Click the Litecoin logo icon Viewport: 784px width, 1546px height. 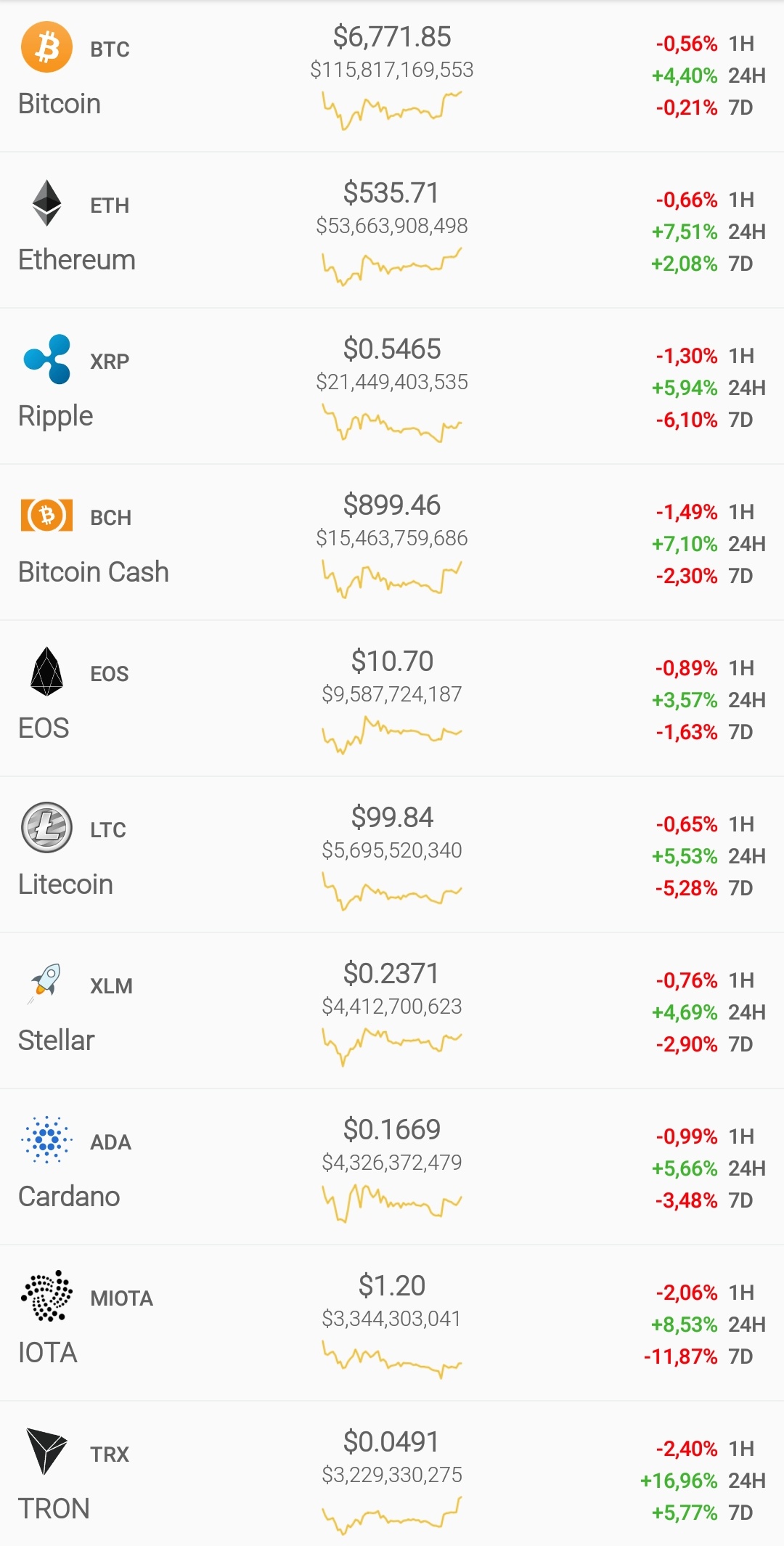tap(46, 826)
